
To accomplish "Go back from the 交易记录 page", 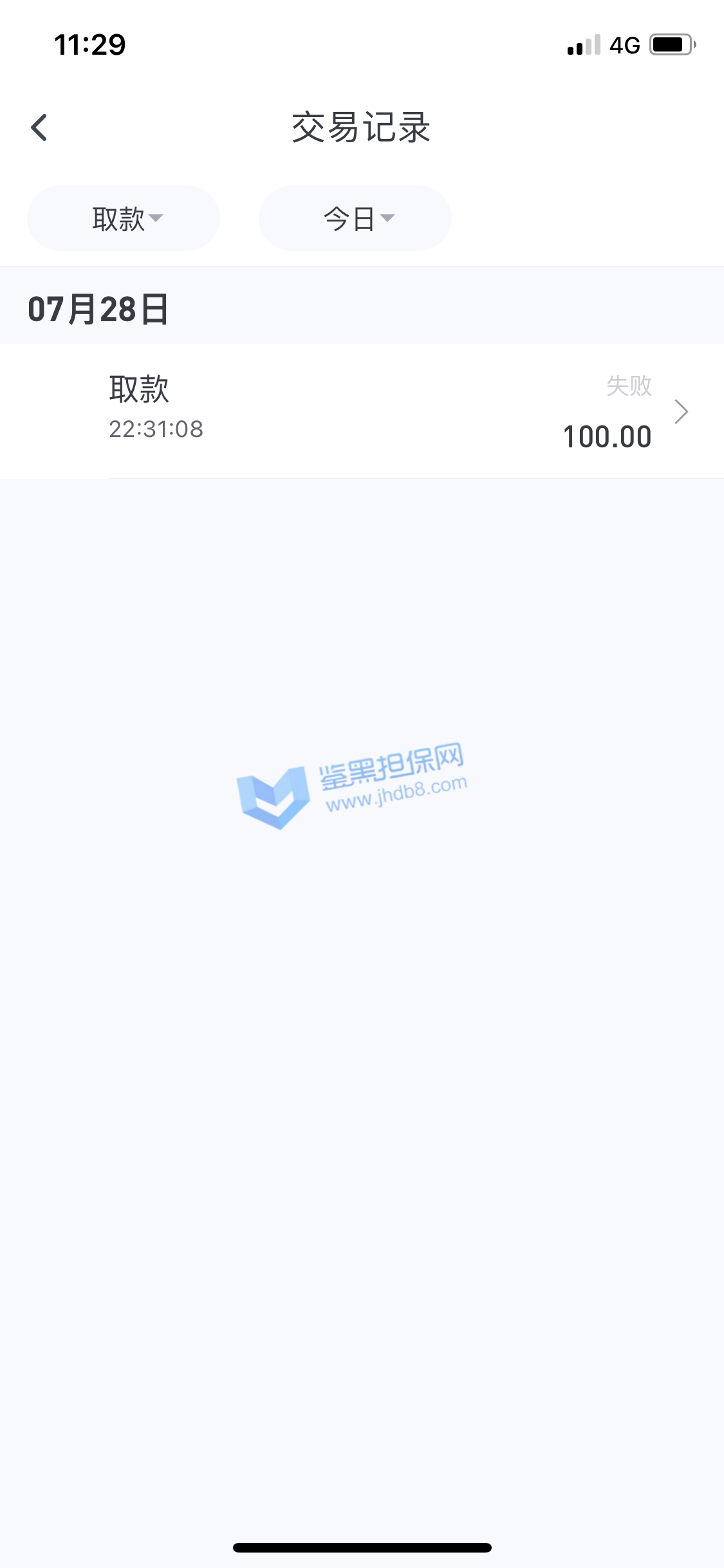I will coord(40,127).
